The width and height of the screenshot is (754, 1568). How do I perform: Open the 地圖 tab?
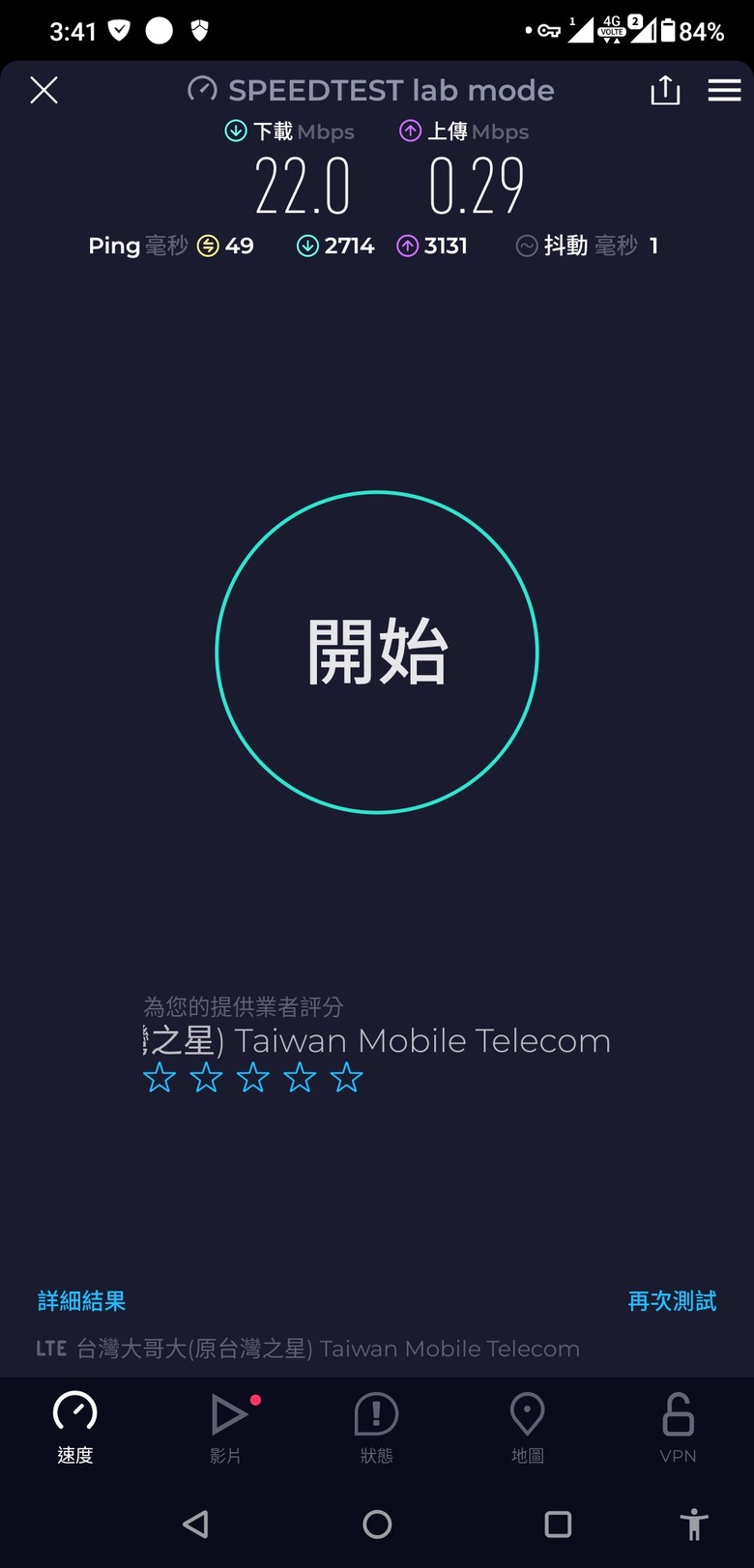527,1429
